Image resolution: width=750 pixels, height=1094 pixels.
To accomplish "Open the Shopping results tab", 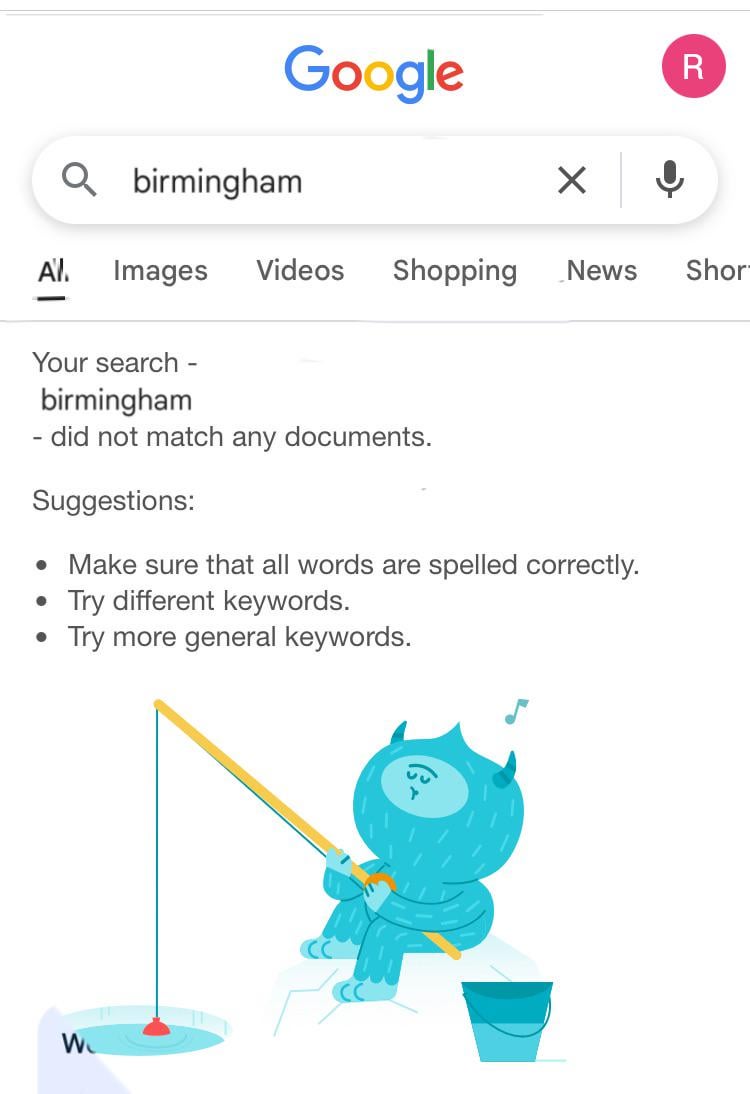I will [454, 271].
